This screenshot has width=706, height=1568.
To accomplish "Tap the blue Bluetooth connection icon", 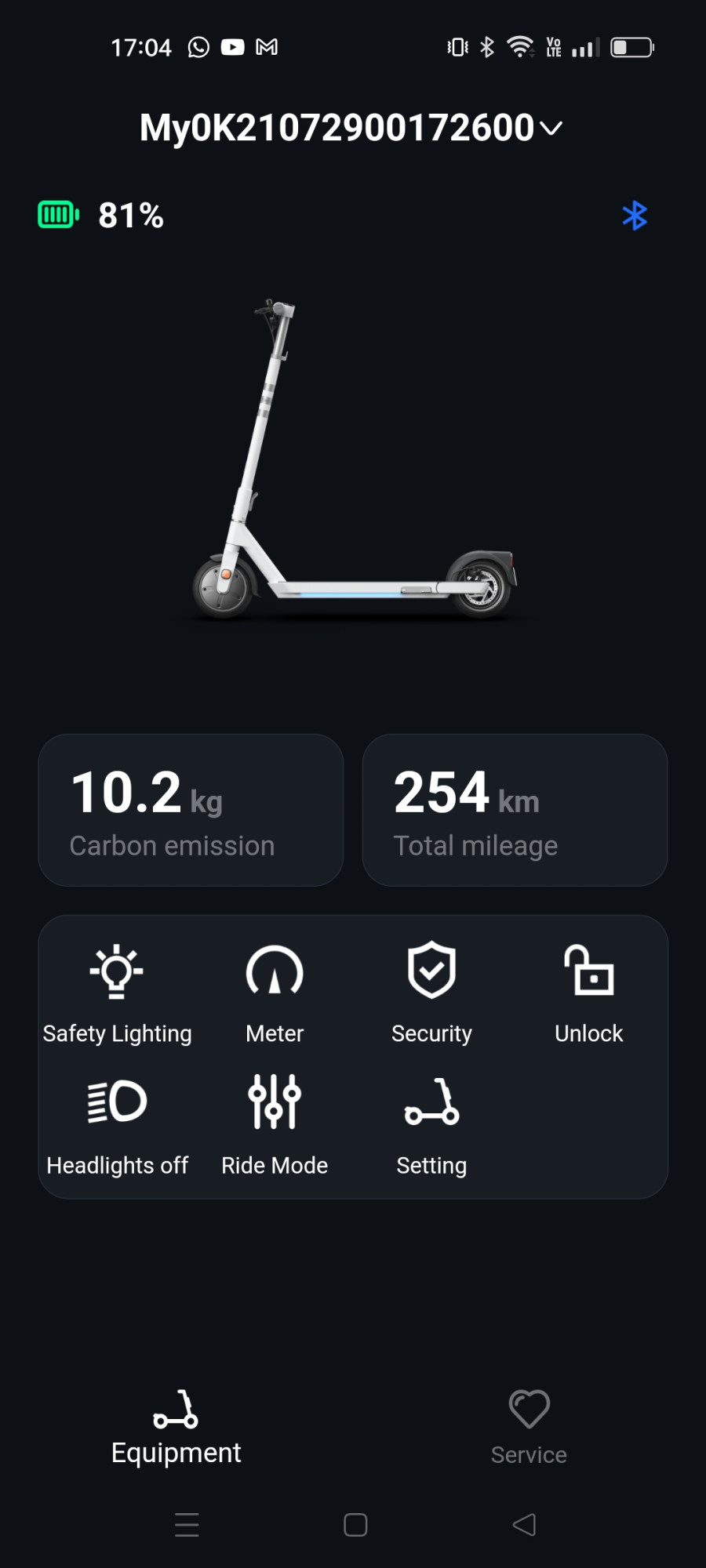I will pos(635,216).
